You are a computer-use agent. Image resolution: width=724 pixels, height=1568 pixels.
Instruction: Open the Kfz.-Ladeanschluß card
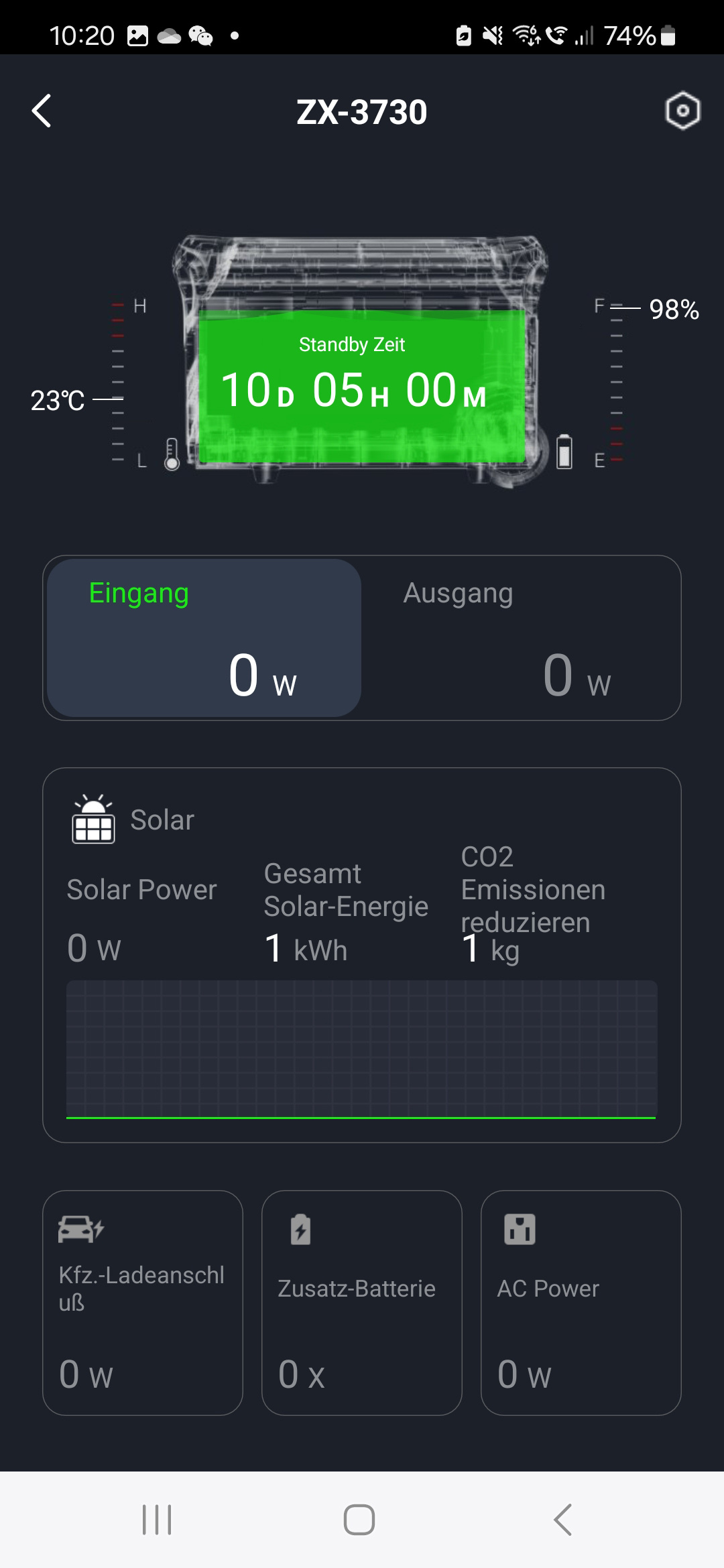click(143, 1303)
